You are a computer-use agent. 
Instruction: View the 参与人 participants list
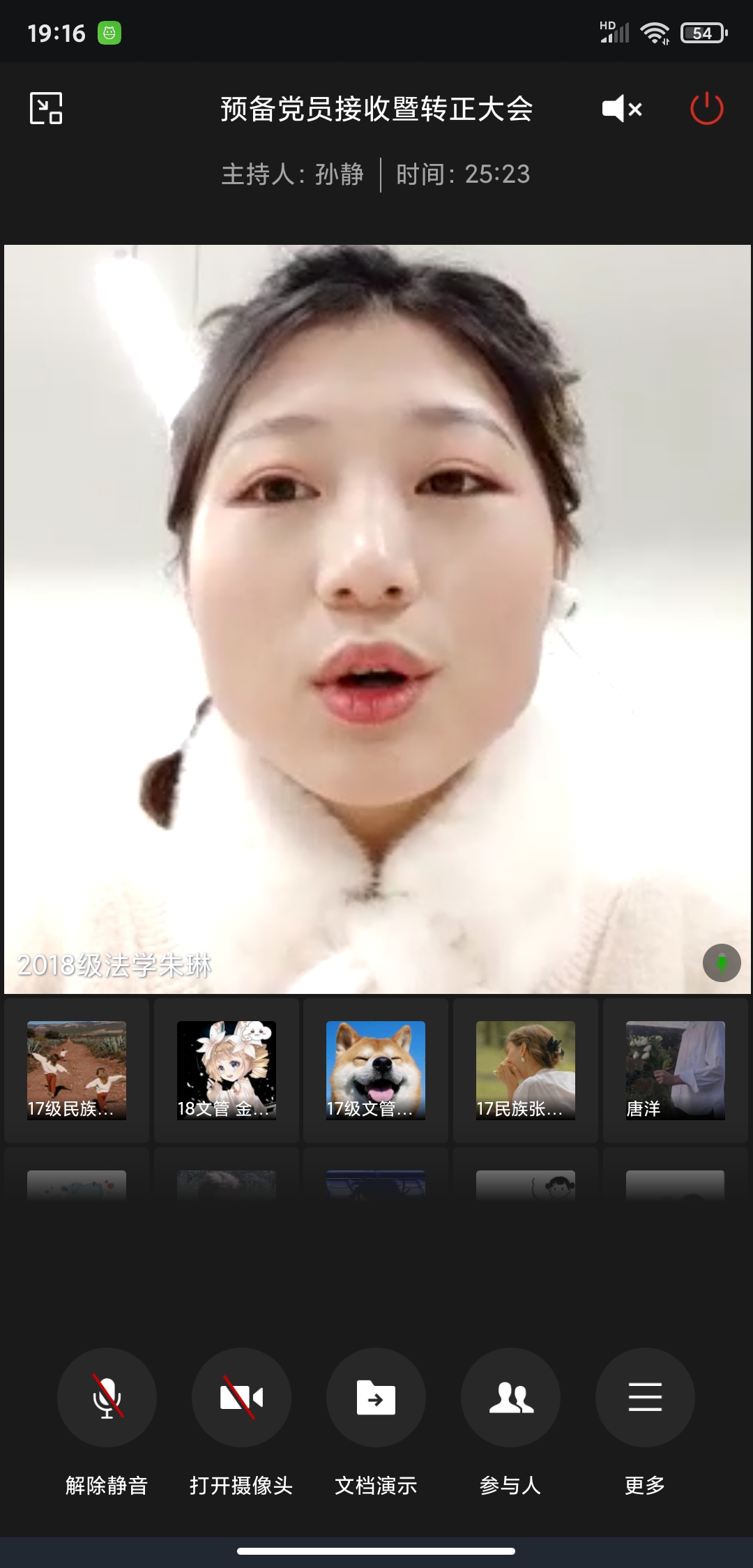[510, 1398]
